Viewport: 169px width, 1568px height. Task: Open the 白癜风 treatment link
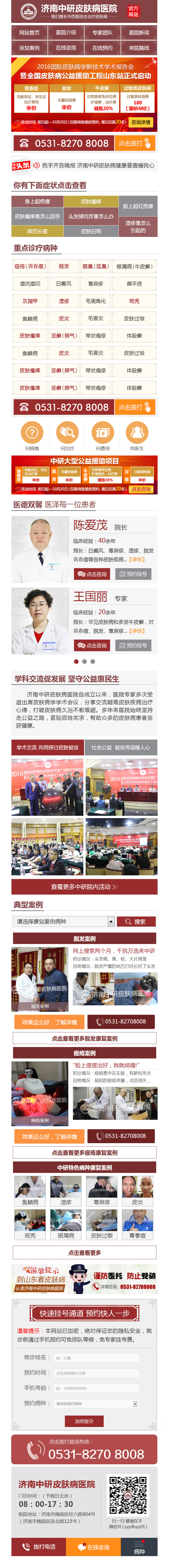(x=64, y=284)
